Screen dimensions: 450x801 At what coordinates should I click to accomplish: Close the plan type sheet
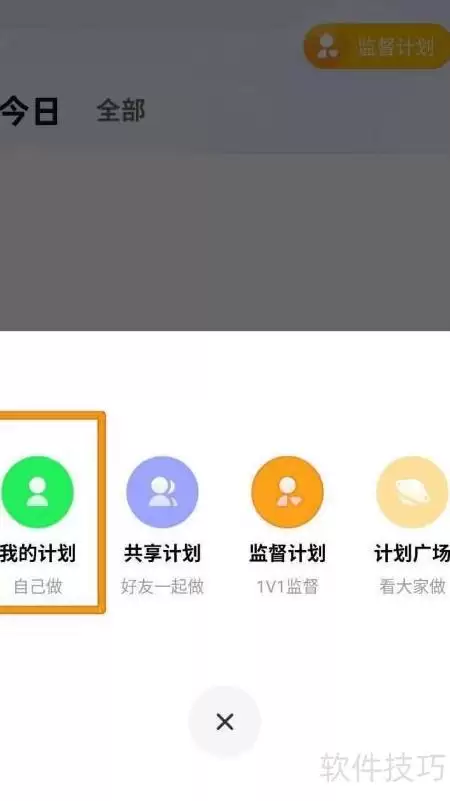pyautogui.click(x=225, y=722)
